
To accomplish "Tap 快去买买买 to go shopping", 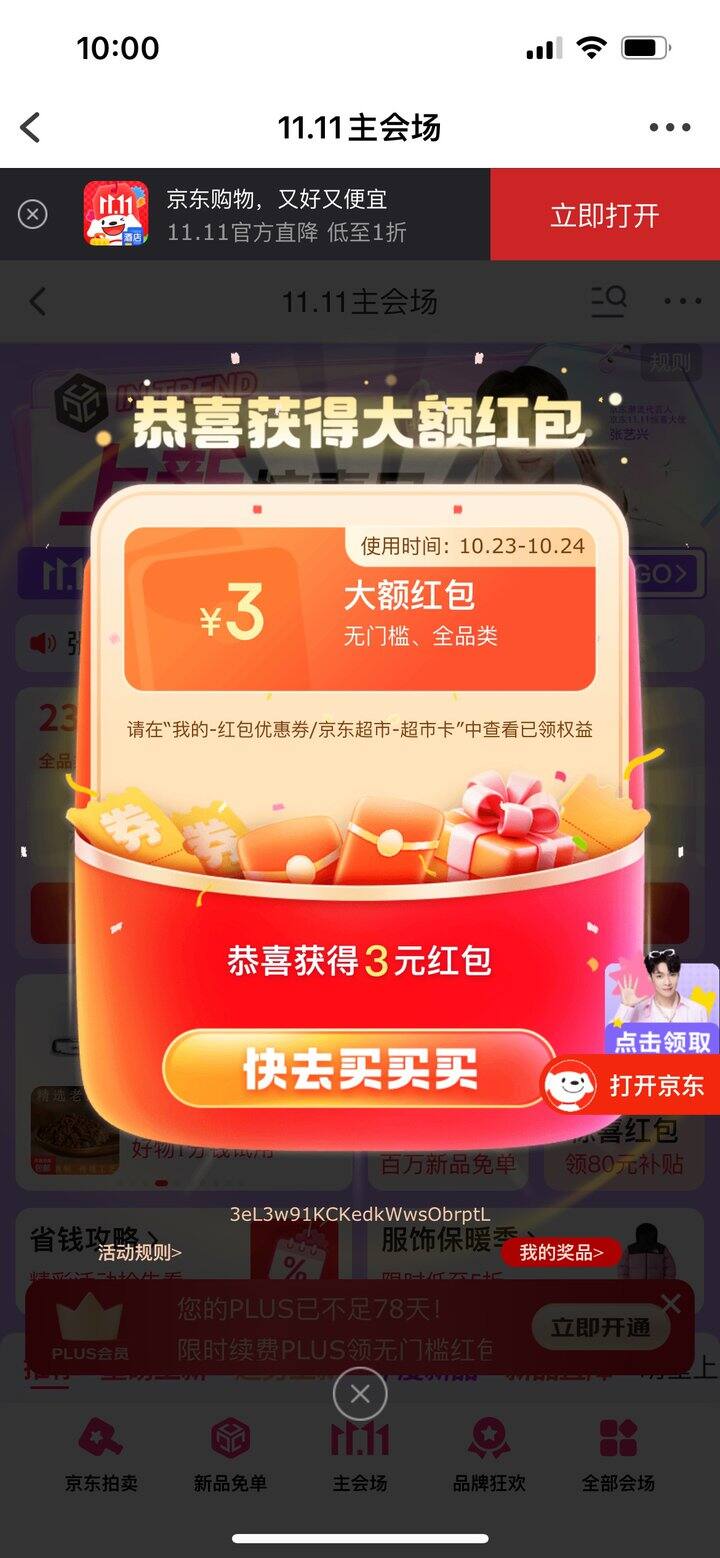I will click(x=359, y=1070).
